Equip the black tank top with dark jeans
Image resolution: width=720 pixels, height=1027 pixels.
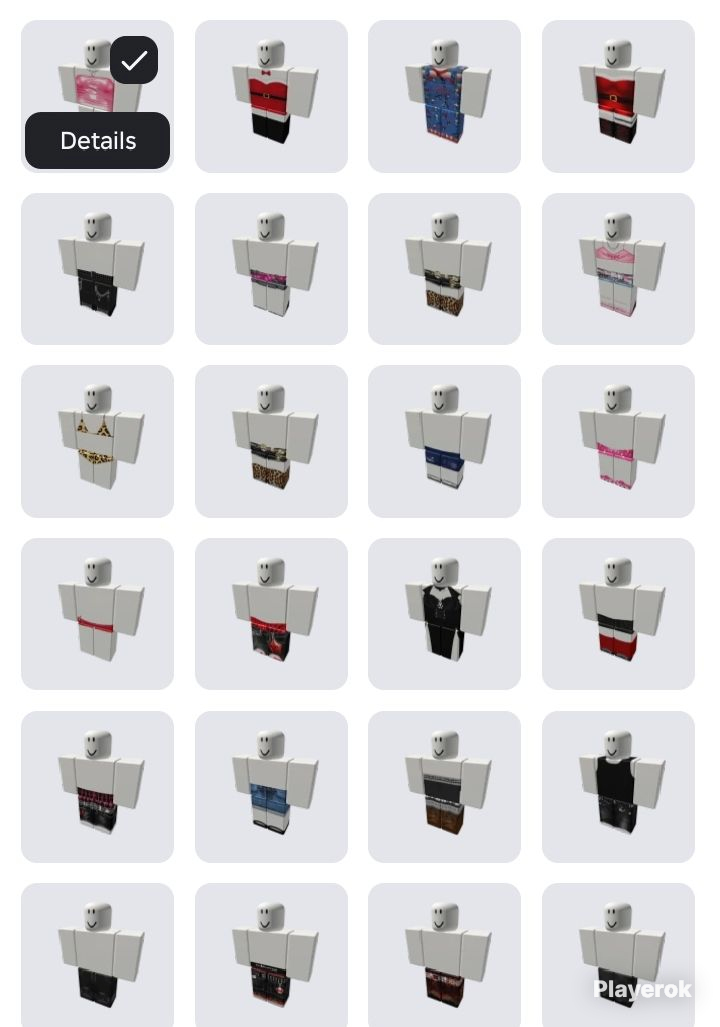(x=618, y=787)
